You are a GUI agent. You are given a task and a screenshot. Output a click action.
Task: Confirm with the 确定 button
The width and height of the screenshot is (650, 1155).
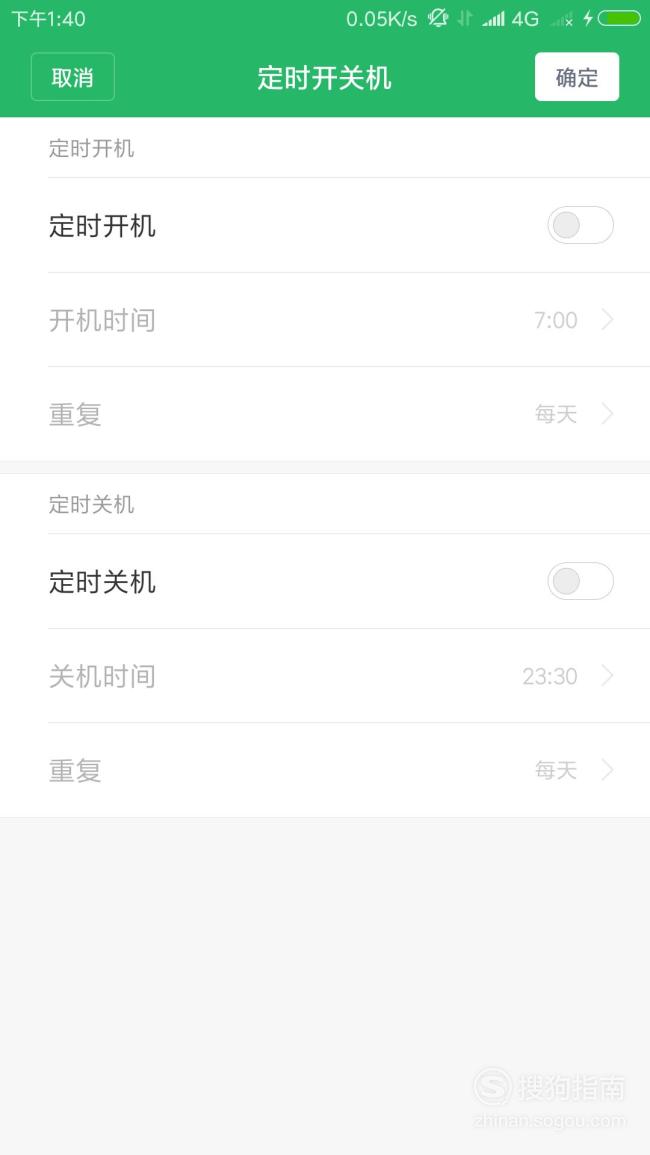(x=577, y=77)
